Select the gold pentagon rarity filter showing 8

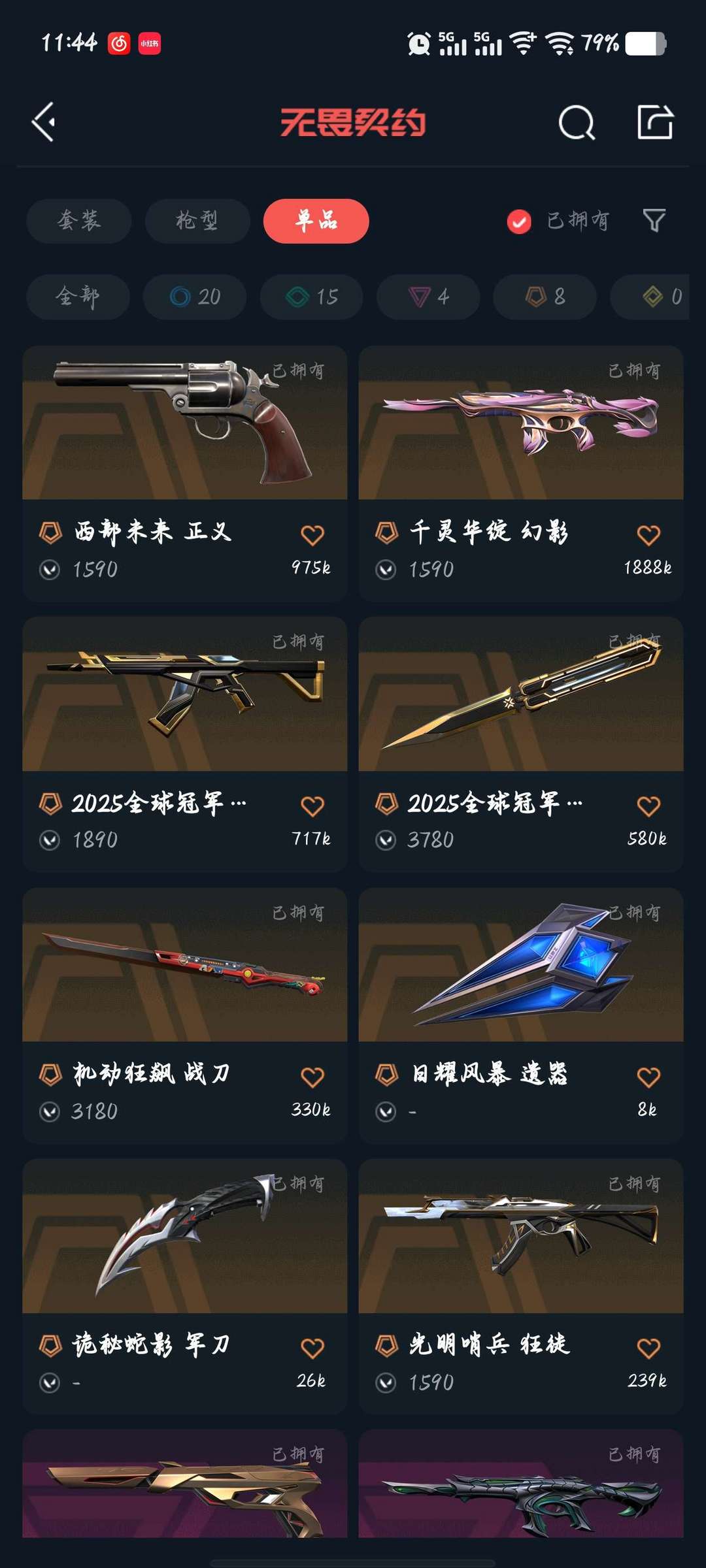[545, 297]
